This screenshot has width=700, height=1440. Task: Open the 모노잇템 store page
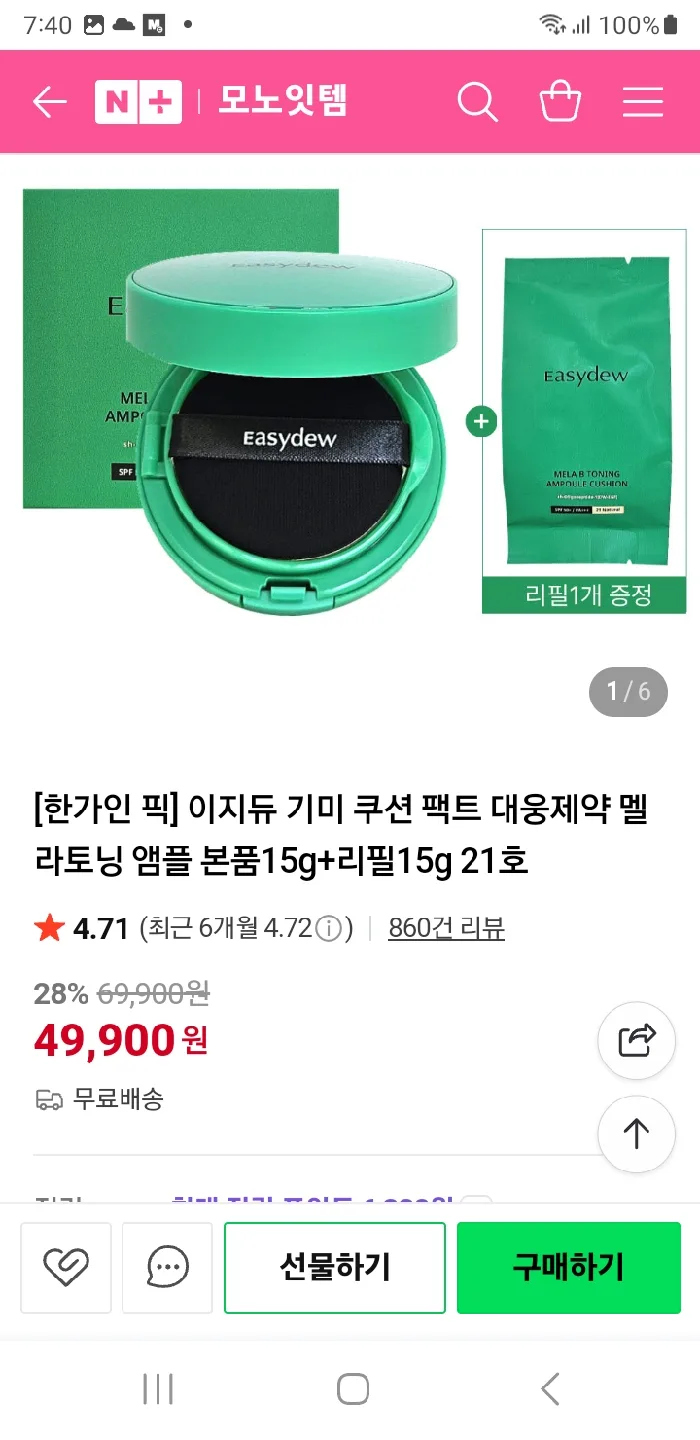[283, 102]
